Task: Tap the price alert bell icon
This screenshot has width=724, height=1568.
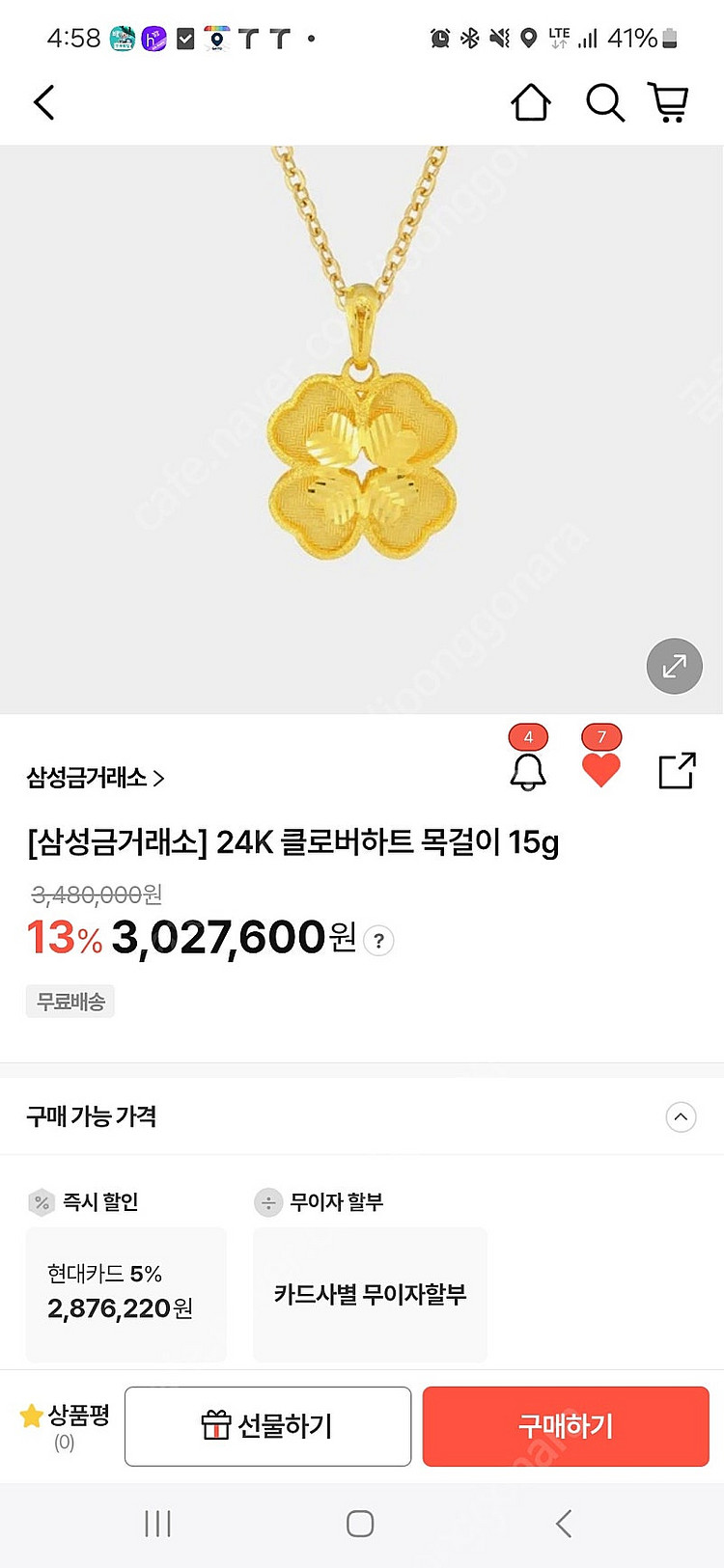Action: (528, 771)
